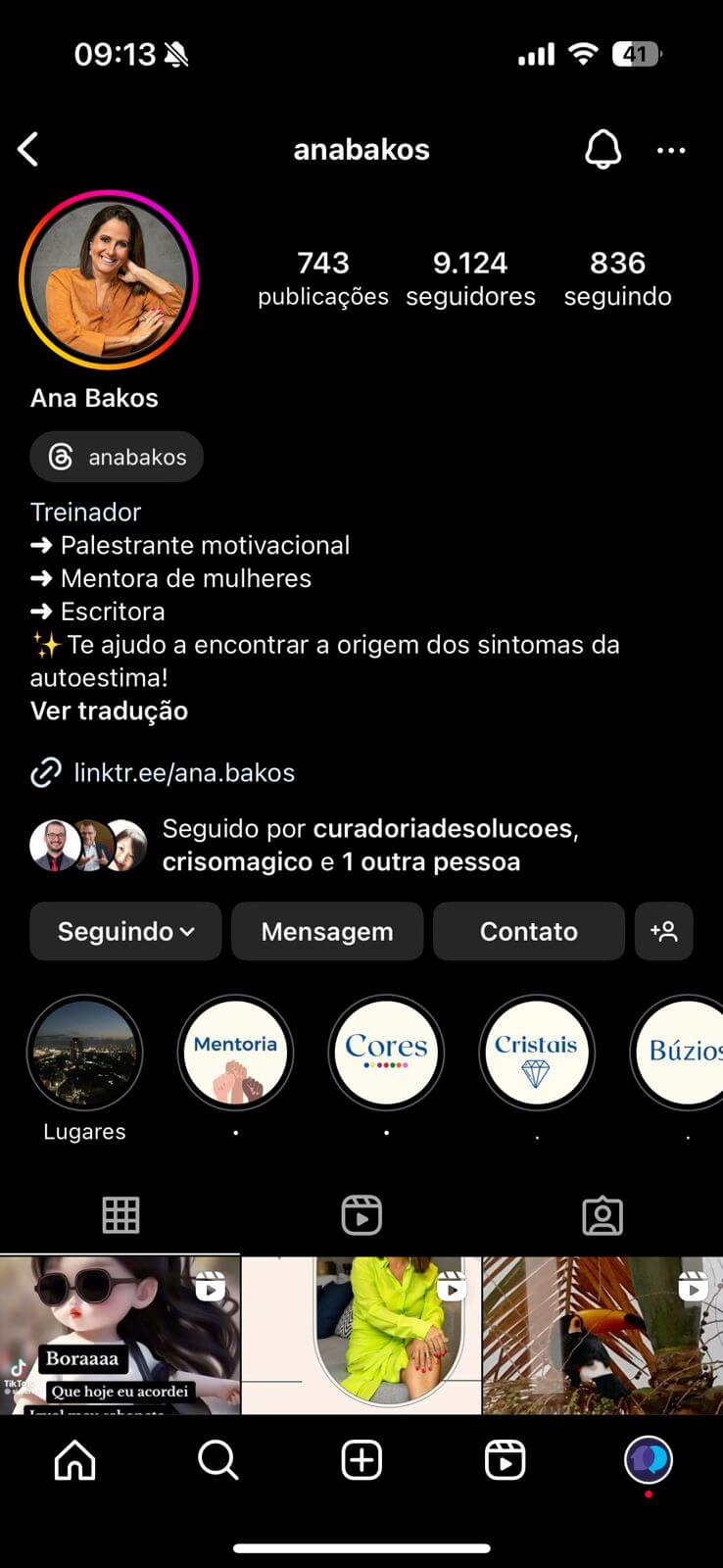Expand the Seguindo dropdown button
Screen dimensions: 723x1568
(125, 931)
